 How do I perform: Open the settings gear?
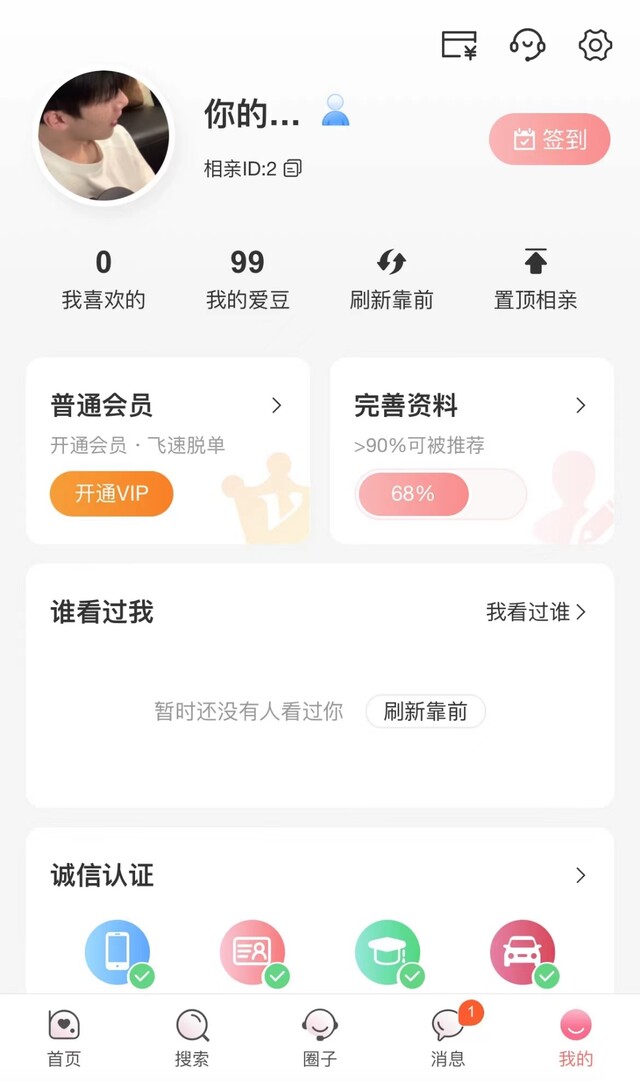[595, 44]
